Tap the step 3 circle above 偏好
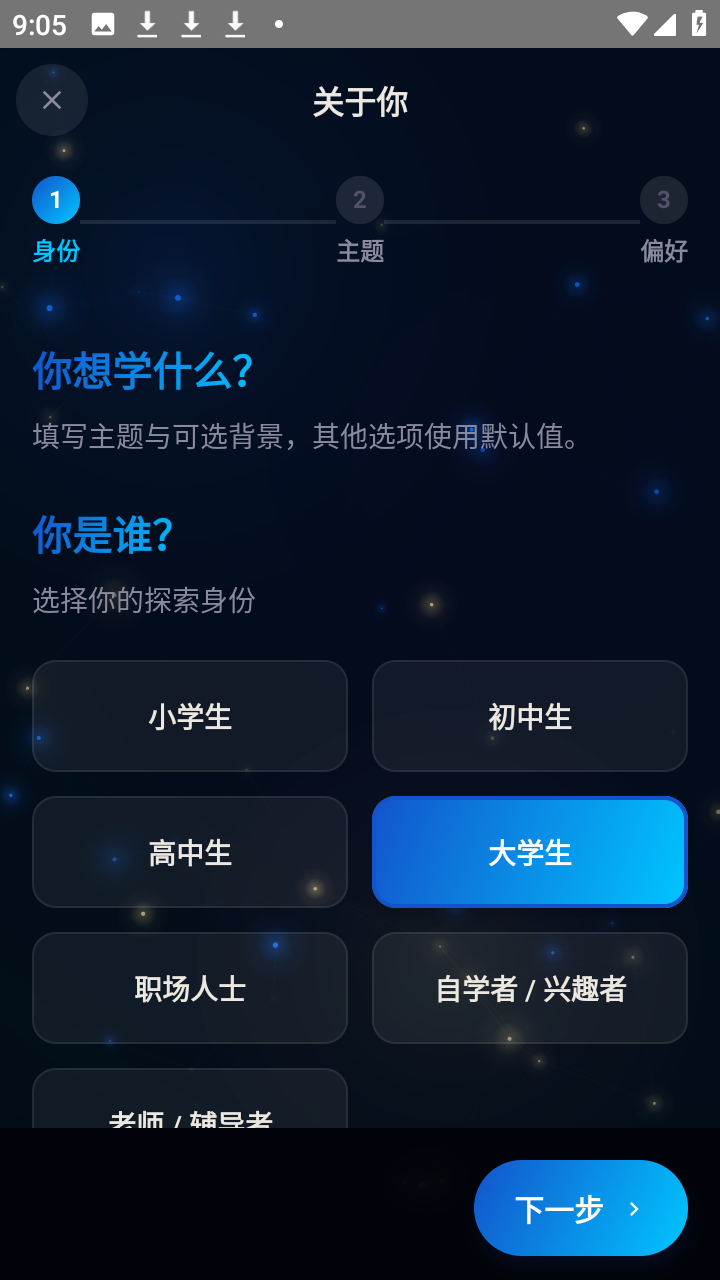This screenshot has height=1280, width=720. 663,199
